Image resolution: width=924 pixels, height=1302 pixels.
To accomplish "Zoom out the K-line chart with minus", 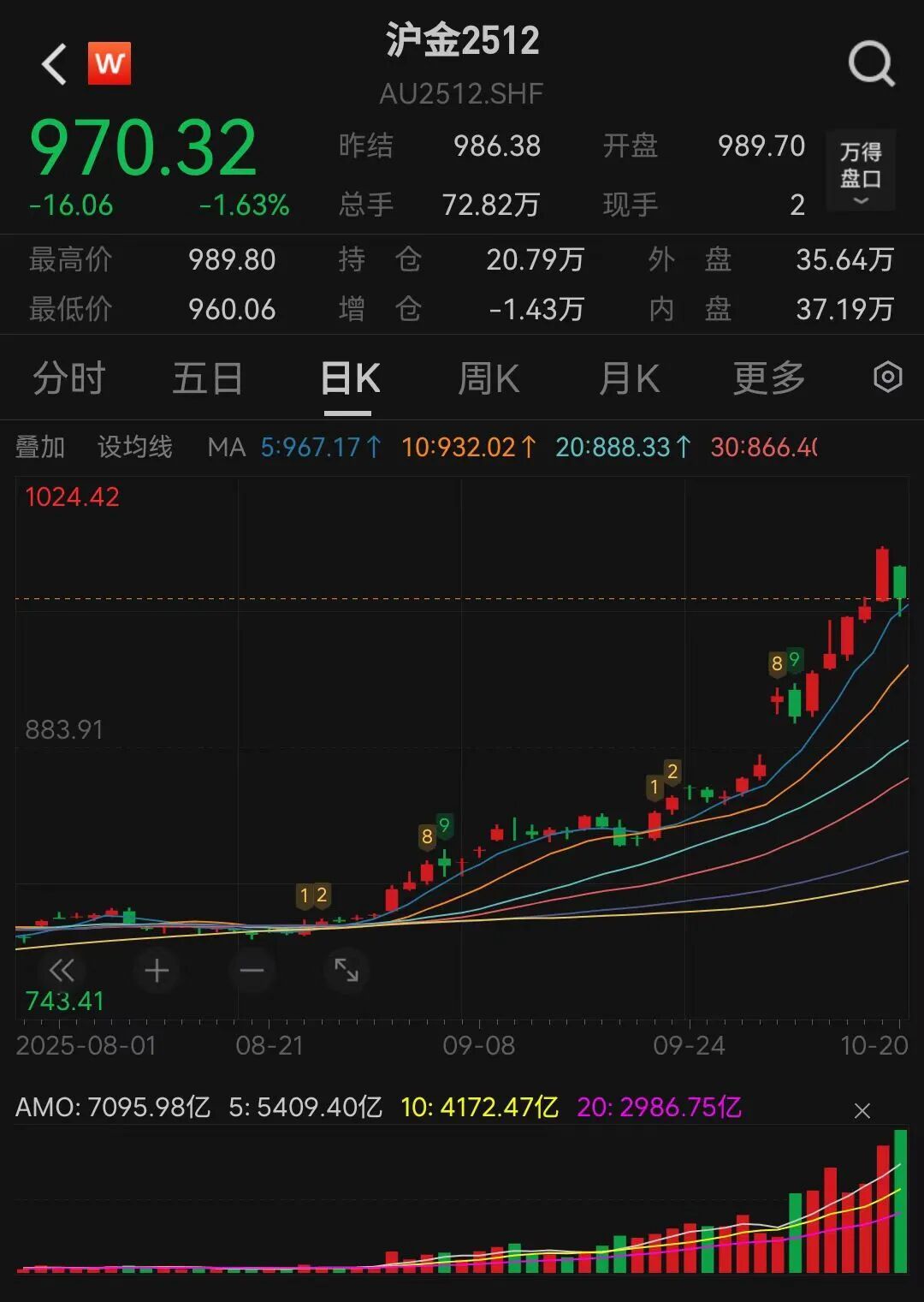I will (252, 970).
